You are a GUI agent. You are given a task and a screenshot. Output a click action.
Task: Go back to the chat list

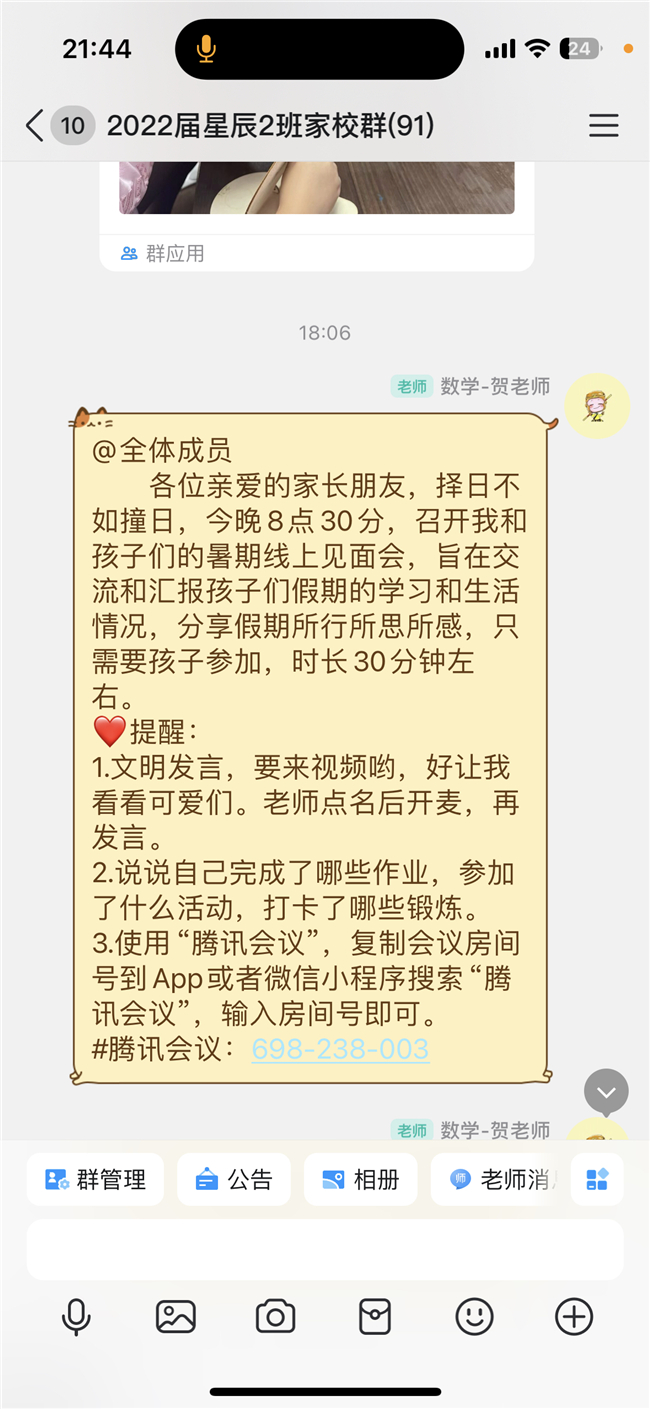[35, 126]
